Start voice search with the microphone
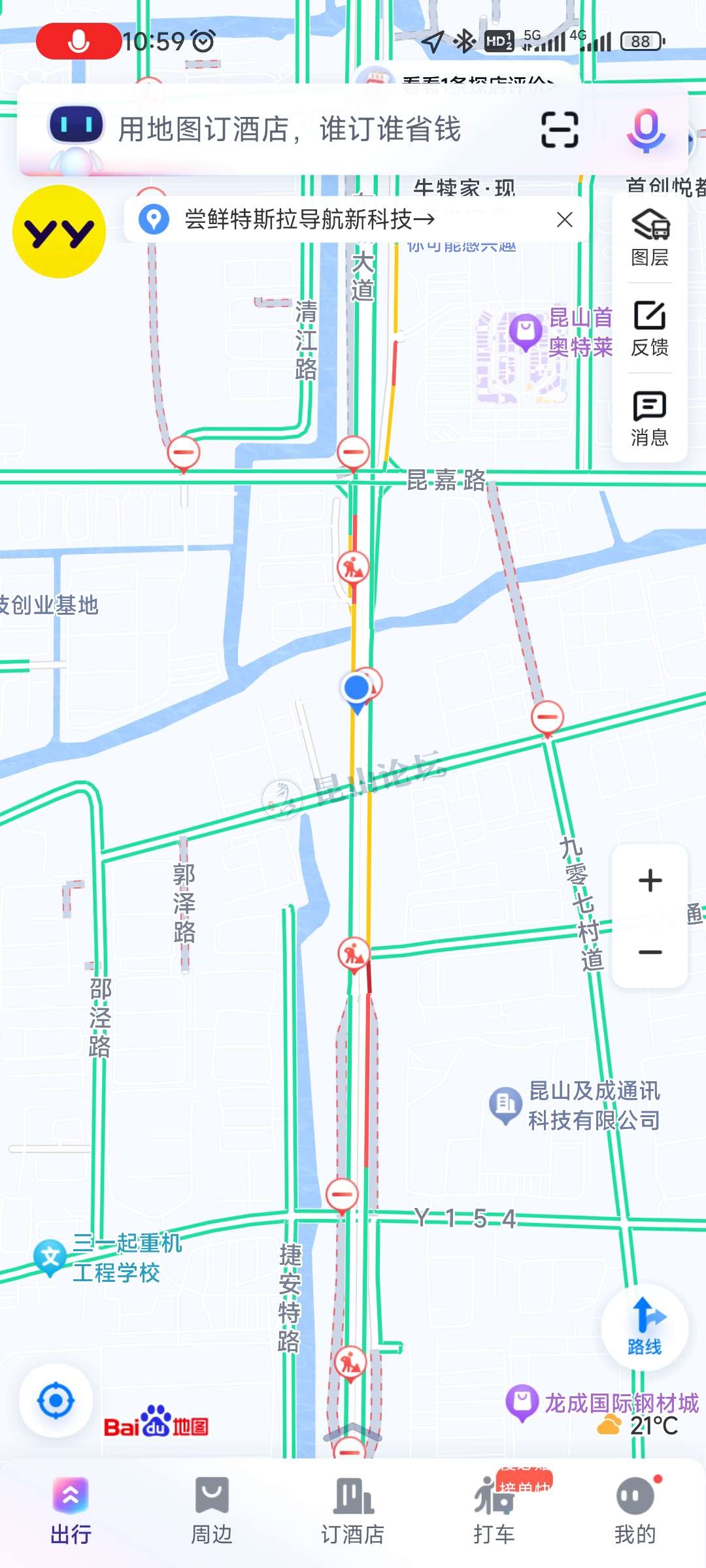Viewport: 706px width, 1568px height. tap(646, 129)
